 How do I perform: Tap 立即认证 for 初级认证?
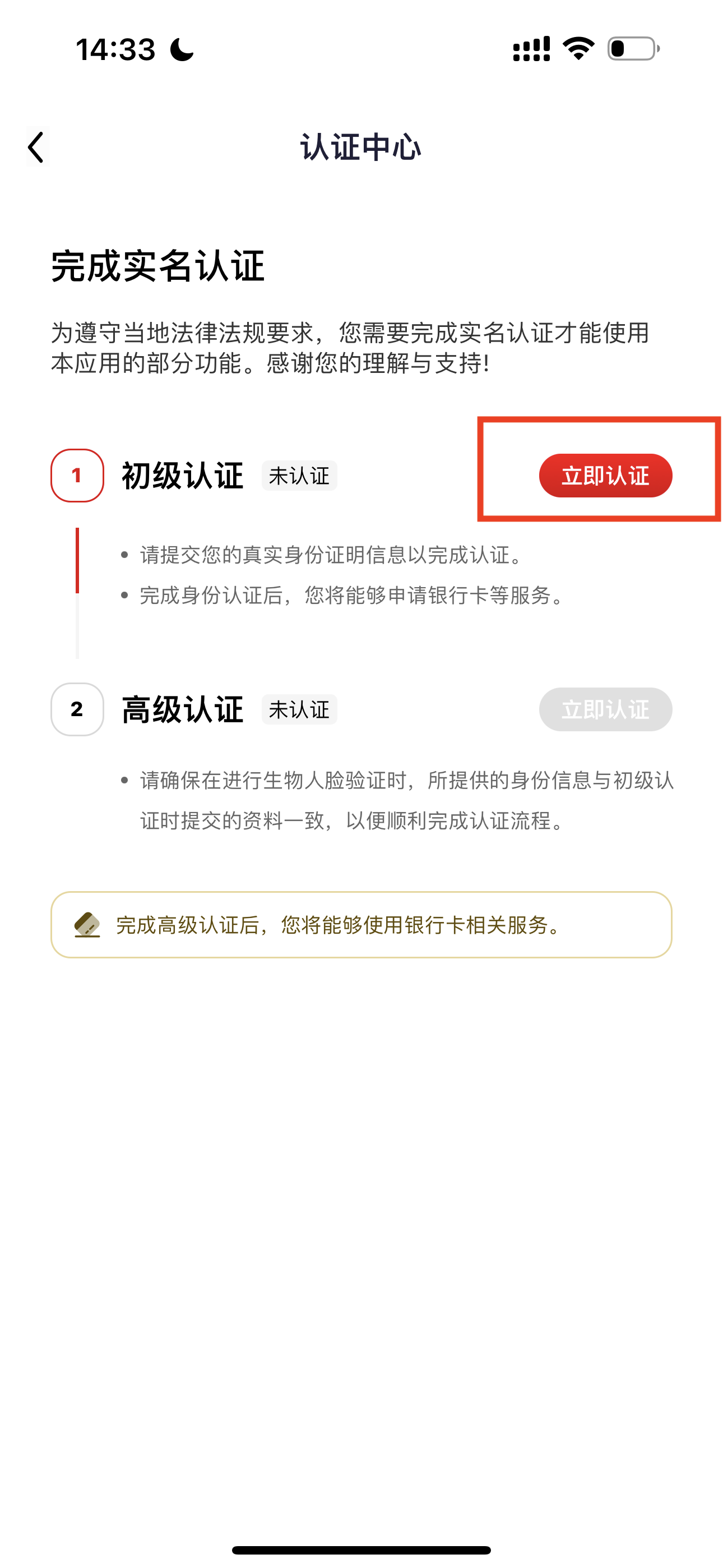605,476
